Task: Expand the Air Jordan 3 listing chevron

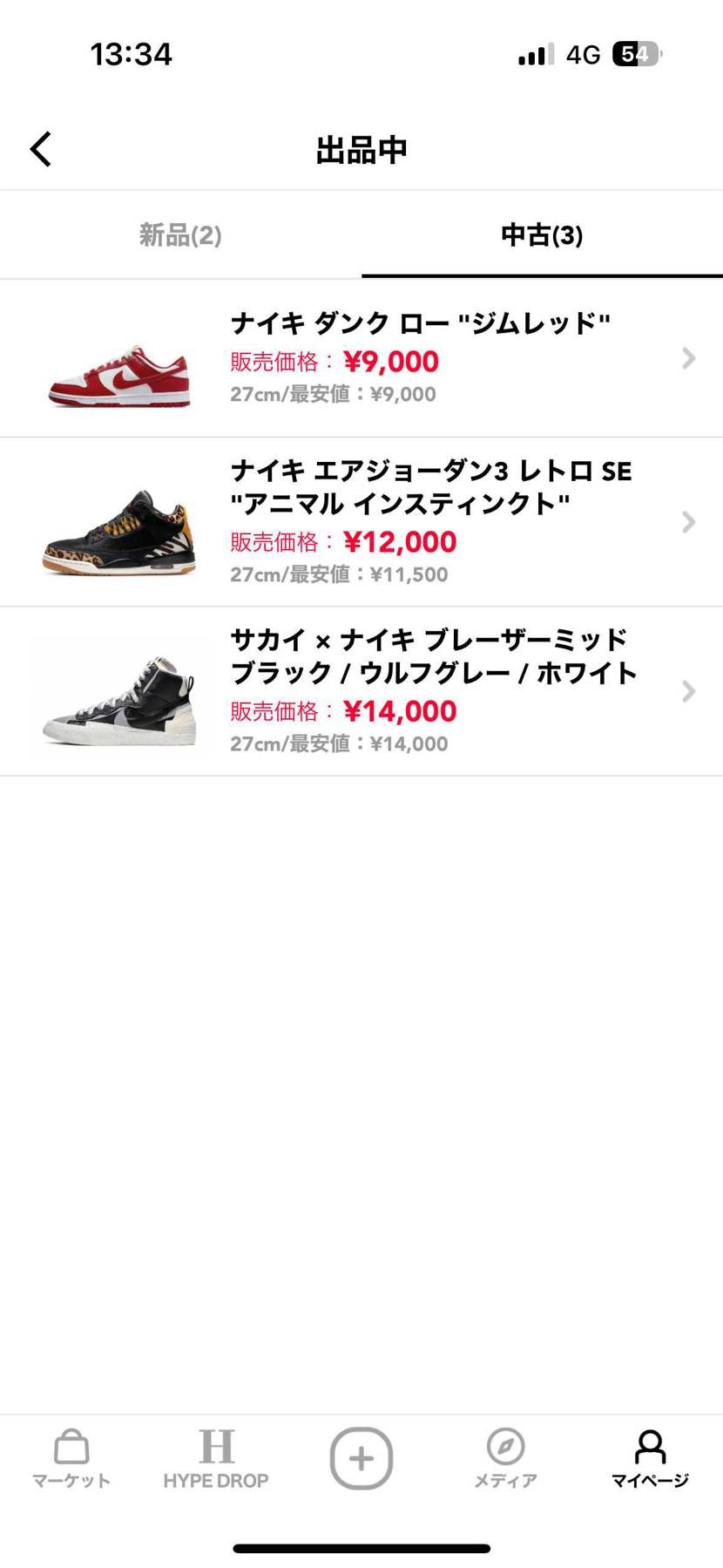Action: point(688,521)
